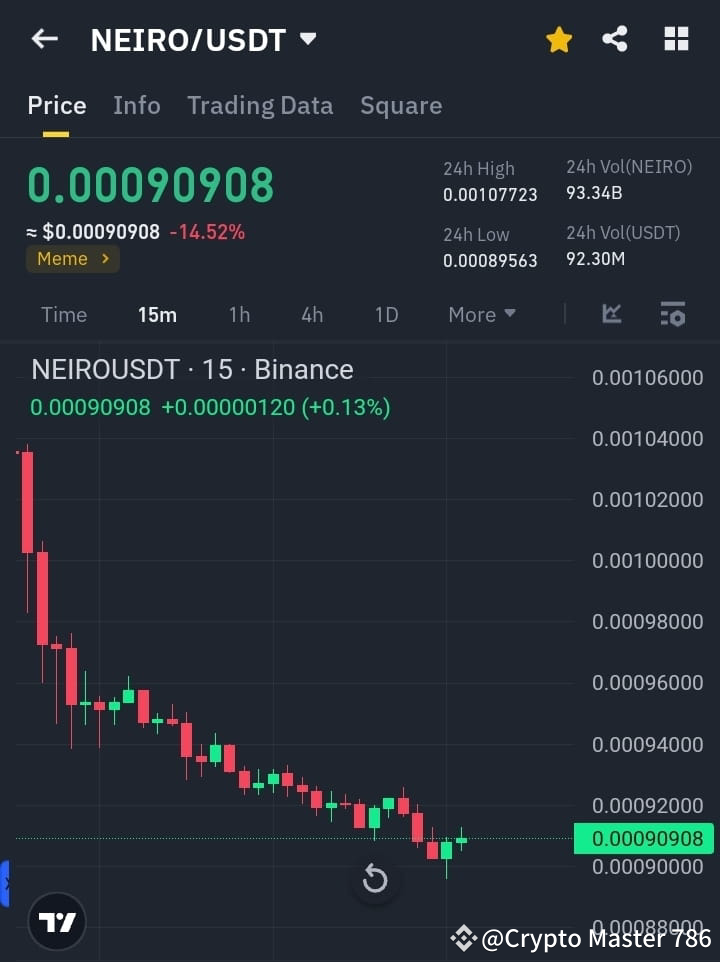Click the 24h High price value
The height and width of the screenshot is (962, 720).
click(x=490, y=195)
